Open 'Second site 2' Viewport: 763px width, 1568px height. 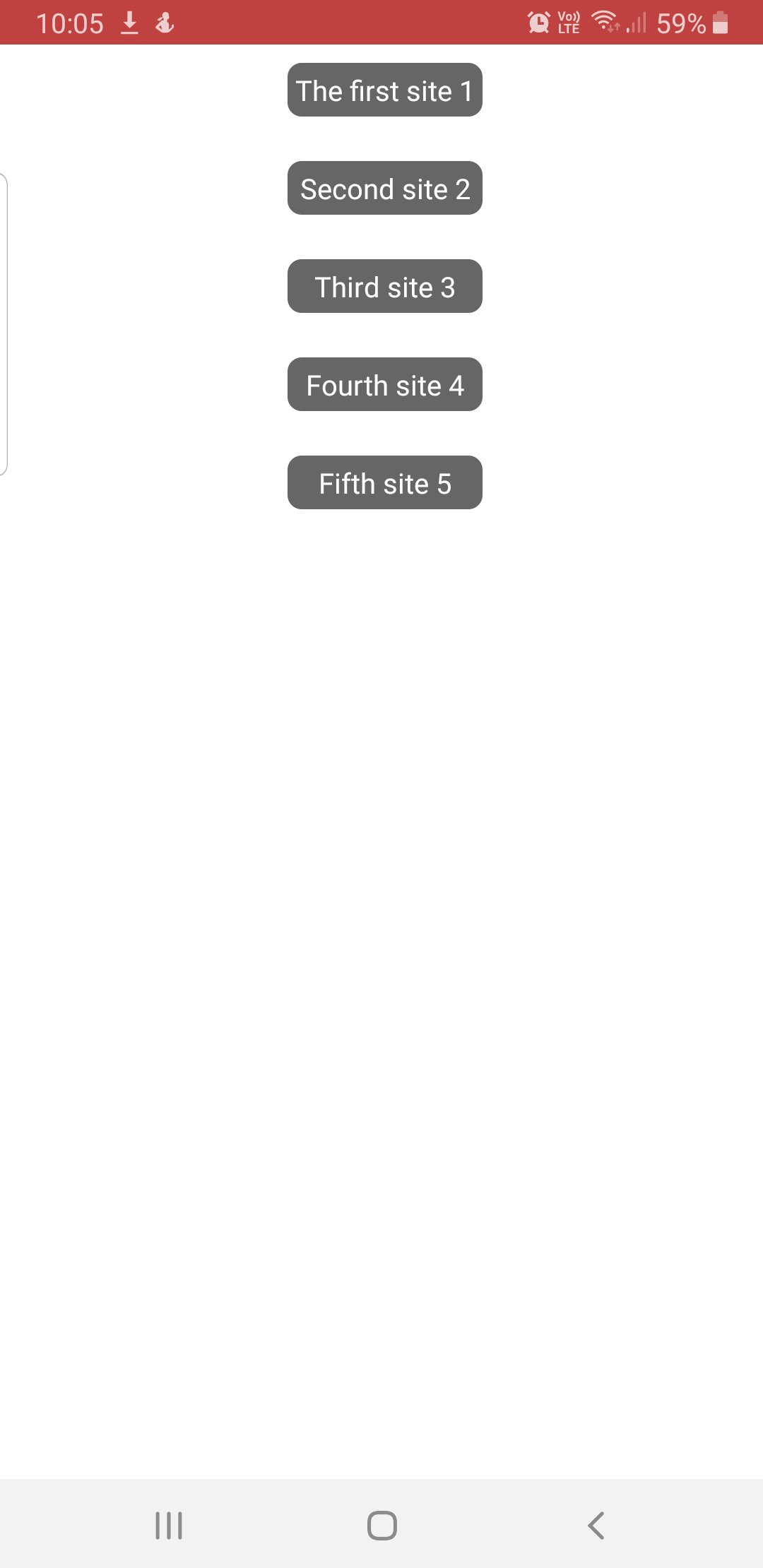tap(384, 188)
